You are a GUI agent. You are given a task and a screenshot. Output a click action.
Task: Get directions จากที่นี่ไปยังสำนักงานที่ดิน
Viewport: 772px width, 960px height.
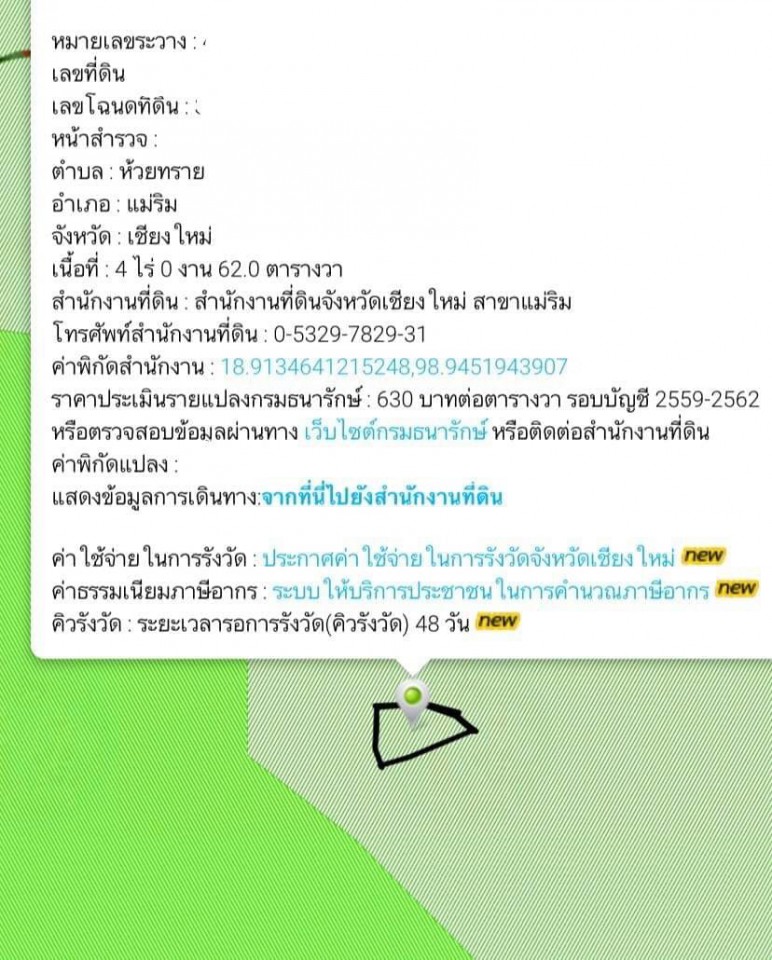pos(381,497)
